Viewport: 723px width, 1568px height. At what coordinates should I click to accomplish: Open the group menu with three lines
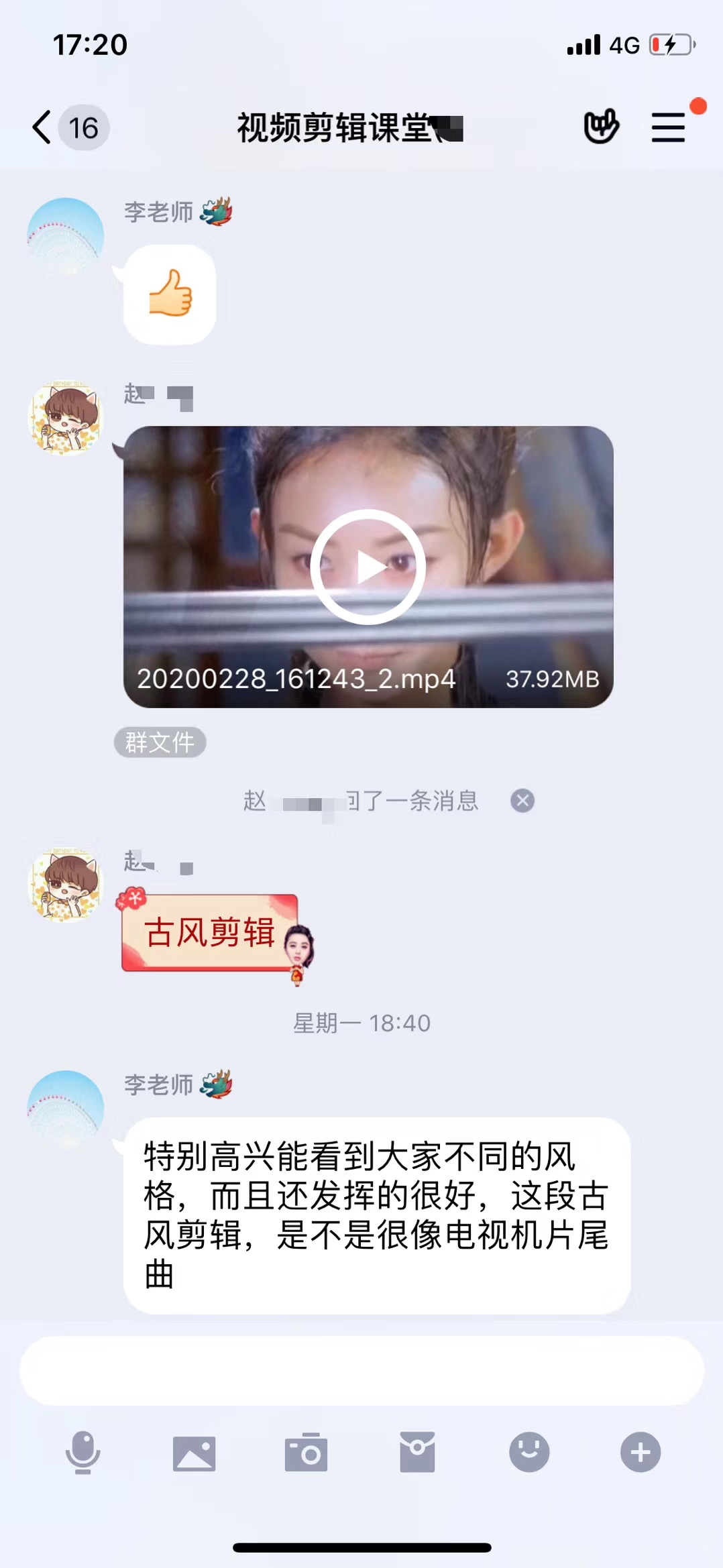coord(669,127)
